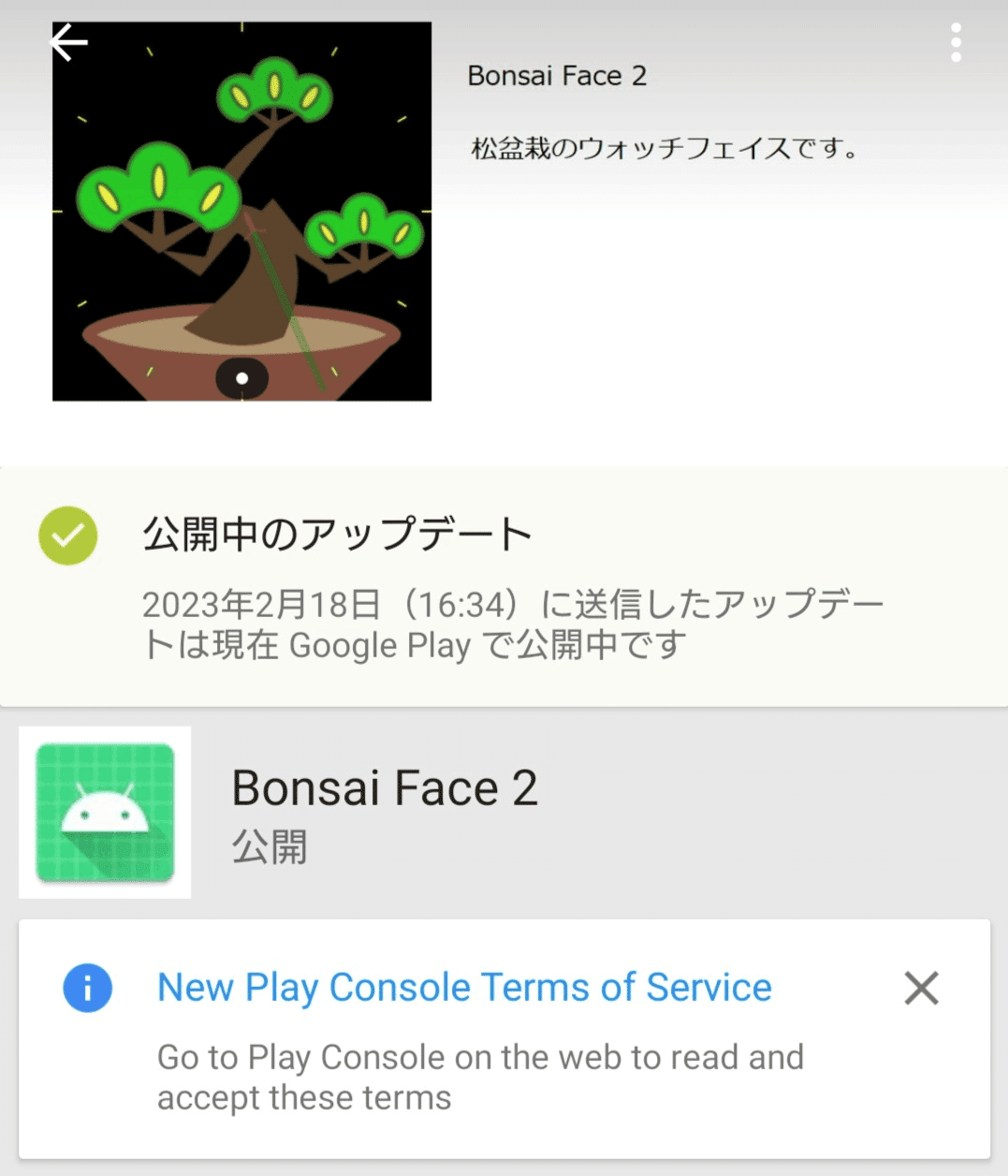Tap the Bonsai Face 2 Android app icon

coord(104,813)
